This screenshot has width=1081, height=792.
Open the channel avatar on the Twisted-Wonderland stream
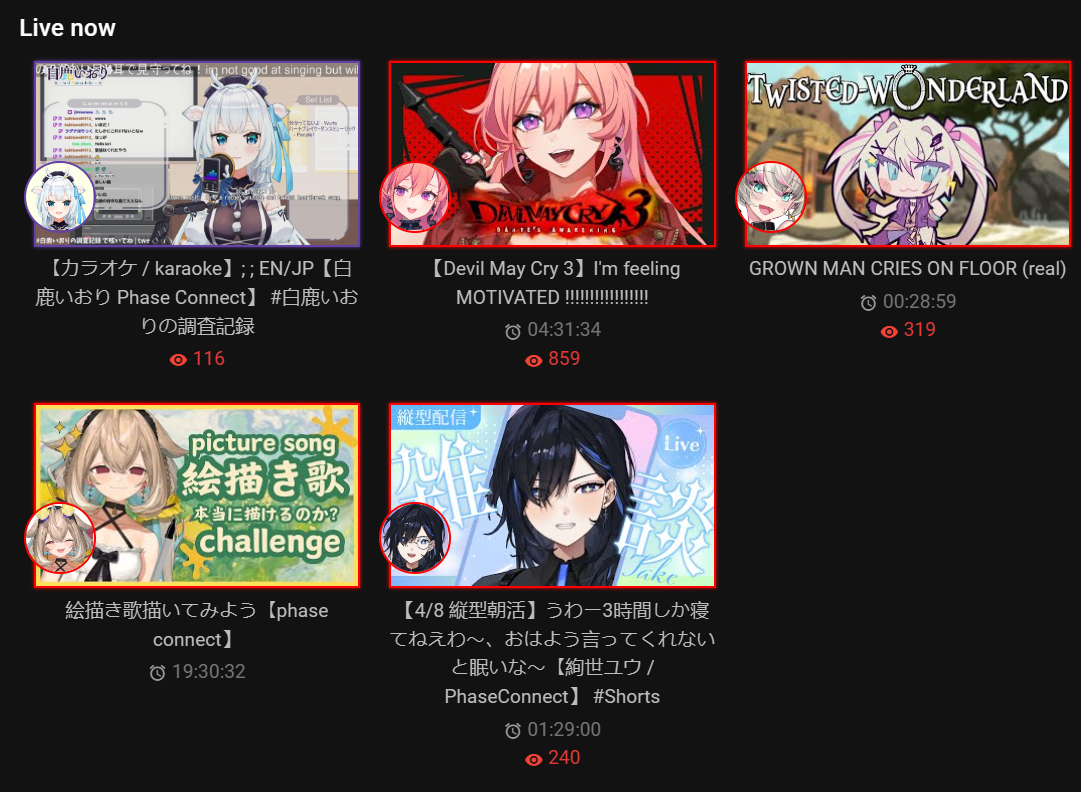(771, 197)
